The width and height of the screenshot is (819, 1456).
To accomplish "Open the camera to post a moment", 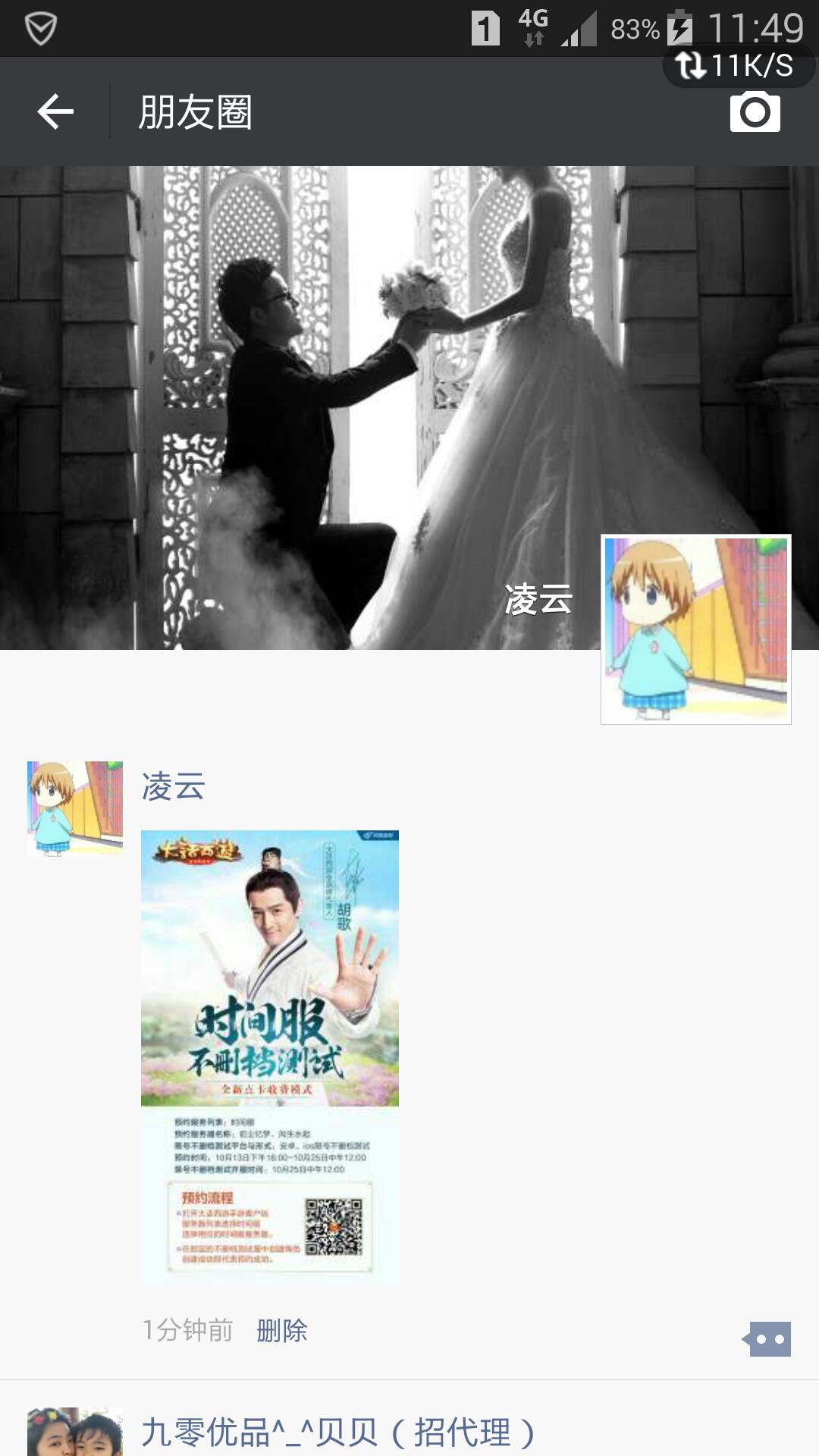I will [x=755, y=112].
